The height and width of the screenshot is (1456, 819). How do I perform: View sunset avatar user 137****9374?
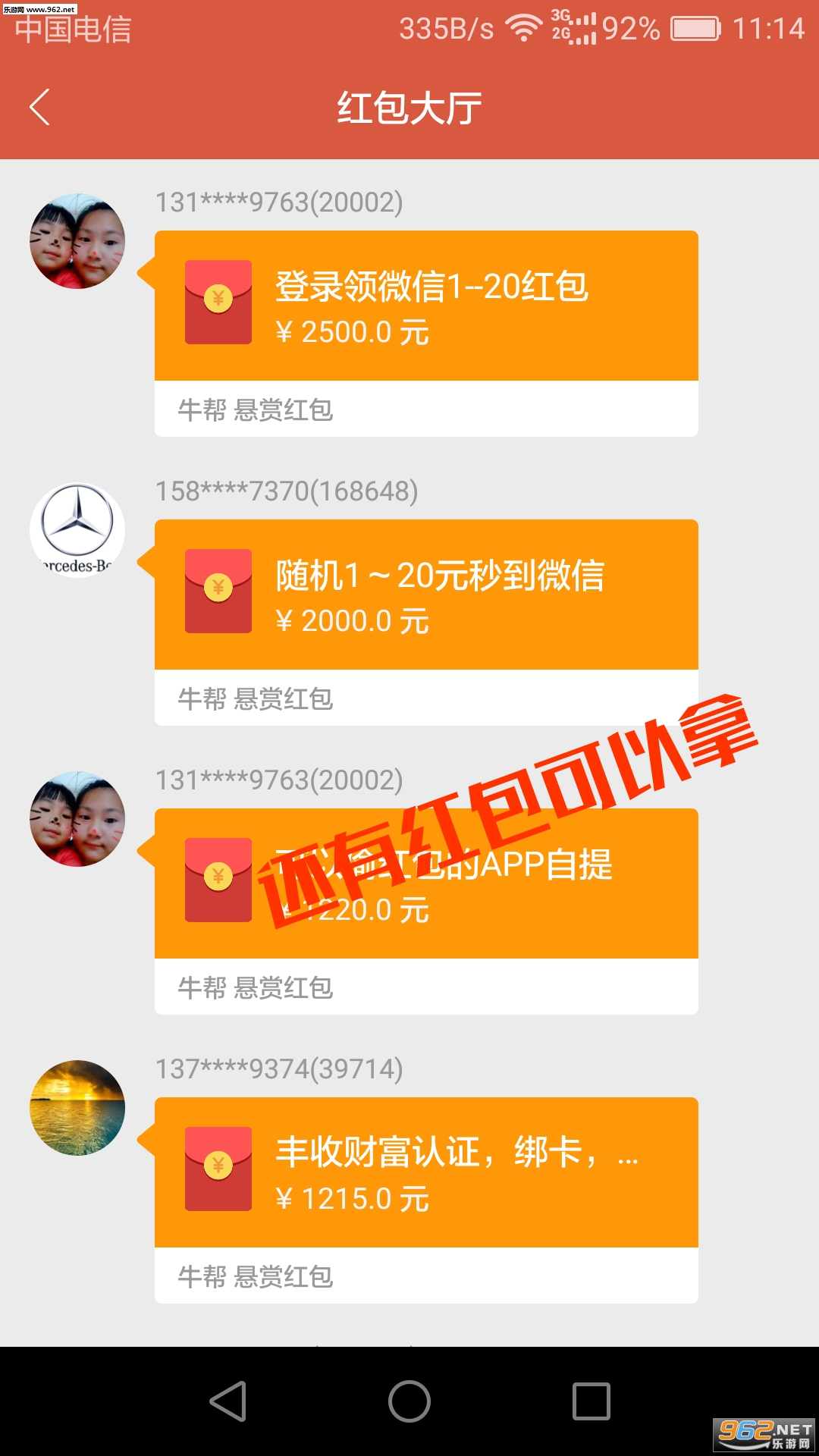tap(77, 1108)
